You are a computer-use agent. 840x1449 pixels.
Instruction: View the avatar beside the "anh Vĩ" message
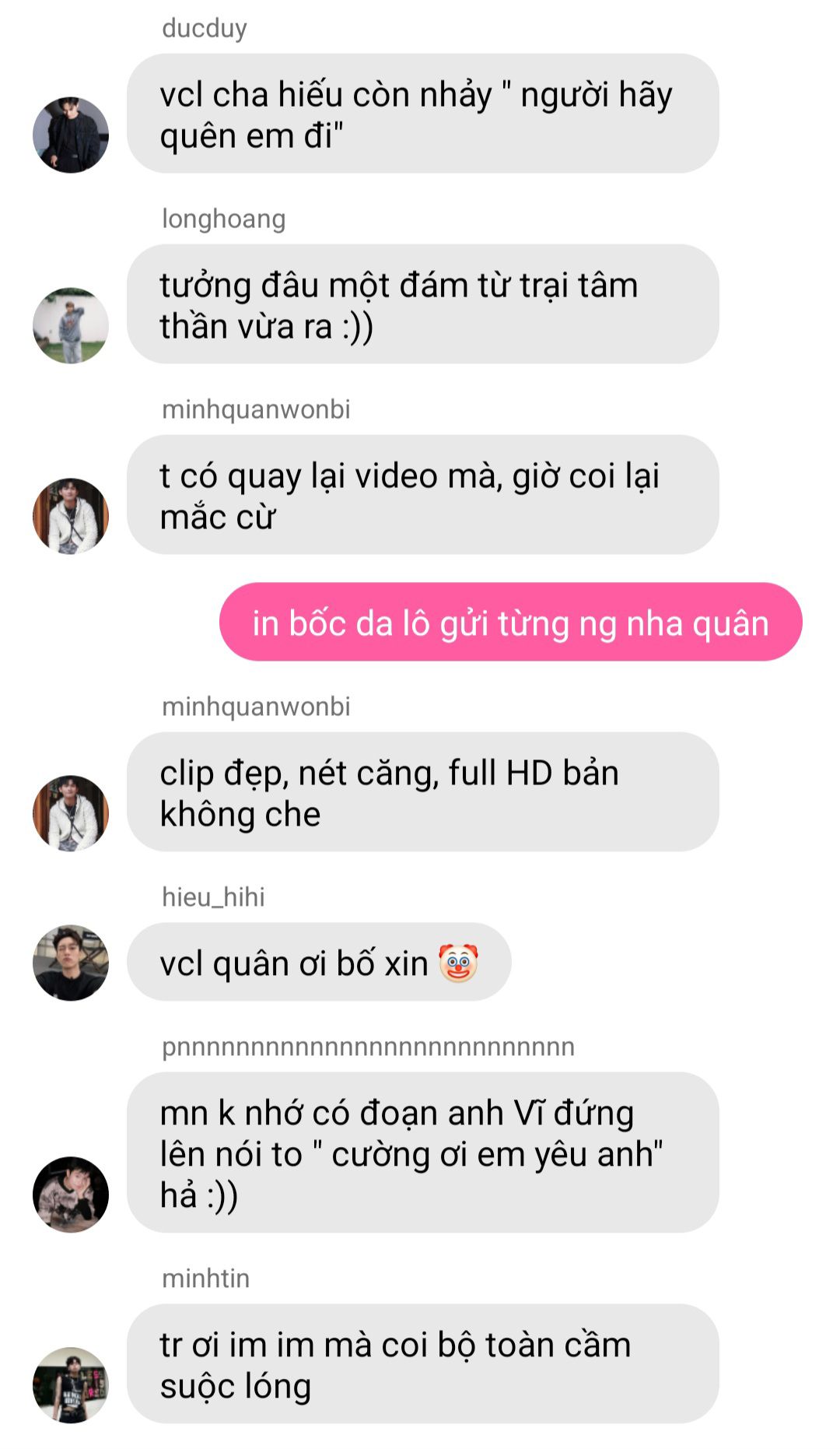[x=71, y=1194]
